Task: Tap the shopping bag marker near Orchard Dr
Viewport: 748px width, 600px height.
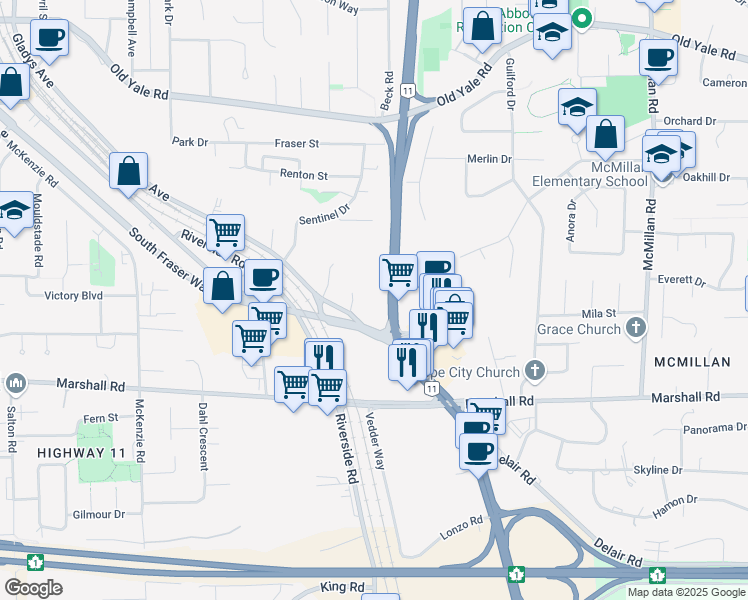Action: [x=605, y=135]
